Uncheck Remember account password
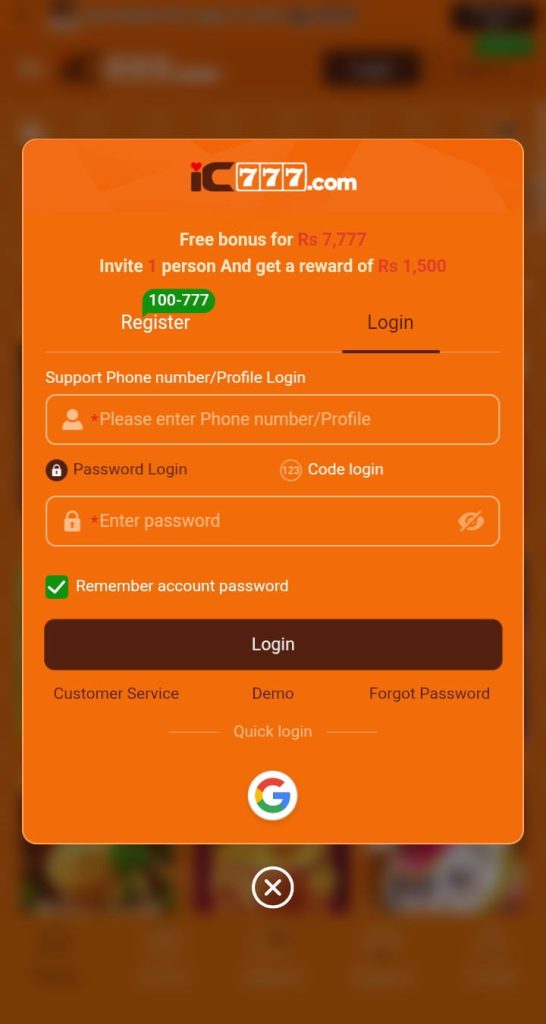Viewport: 546px width, 1024px height. (57, 587)
